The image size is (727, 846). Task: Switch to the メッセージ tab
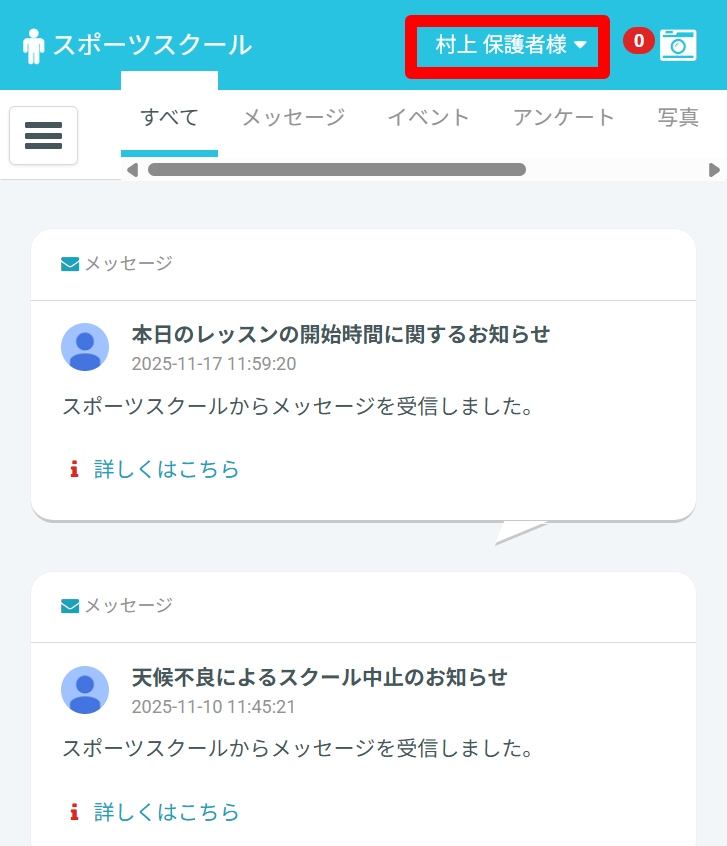pos(293,117)
